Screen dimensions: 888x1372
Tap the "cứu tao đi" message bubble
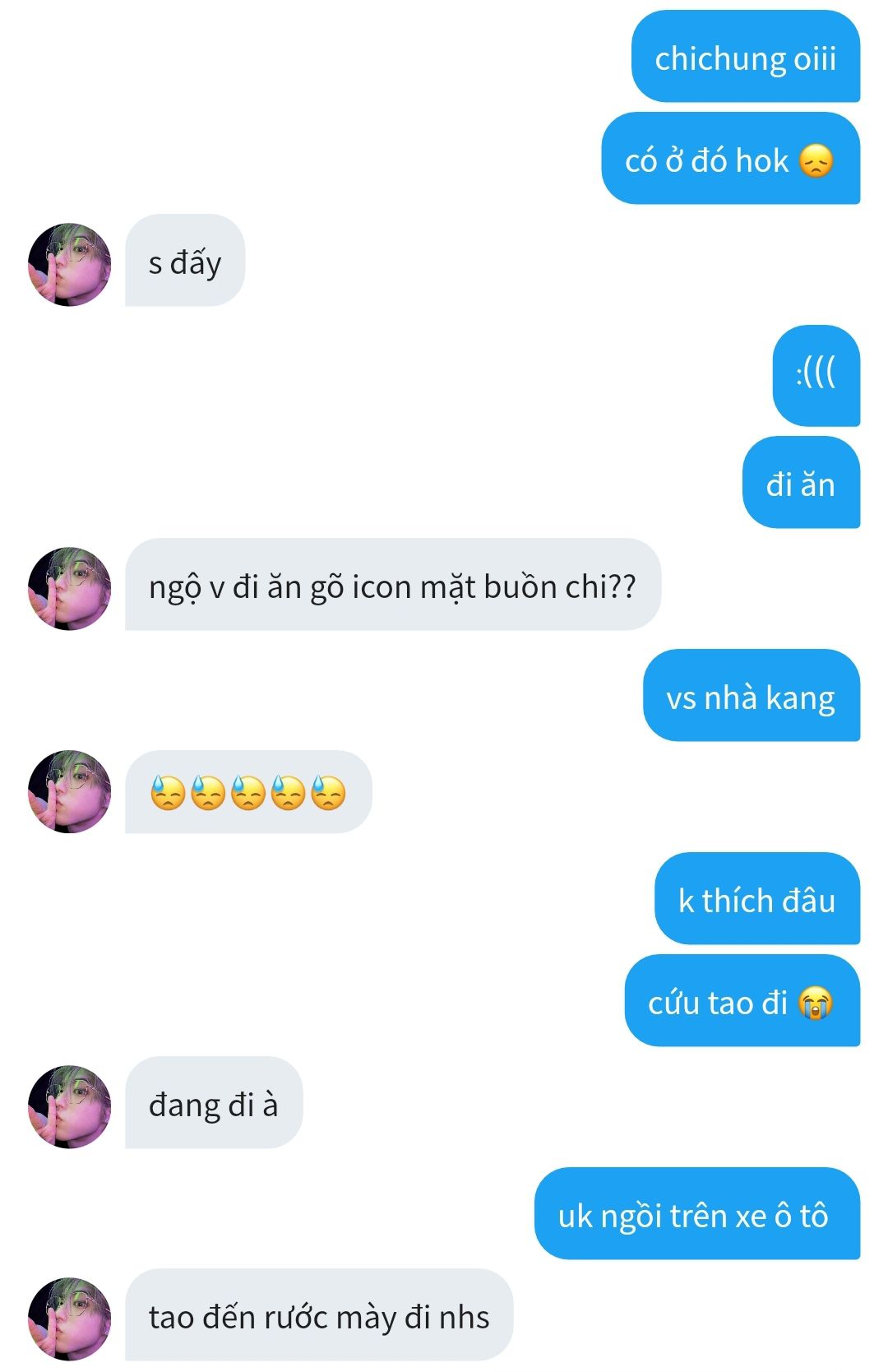742,1001
